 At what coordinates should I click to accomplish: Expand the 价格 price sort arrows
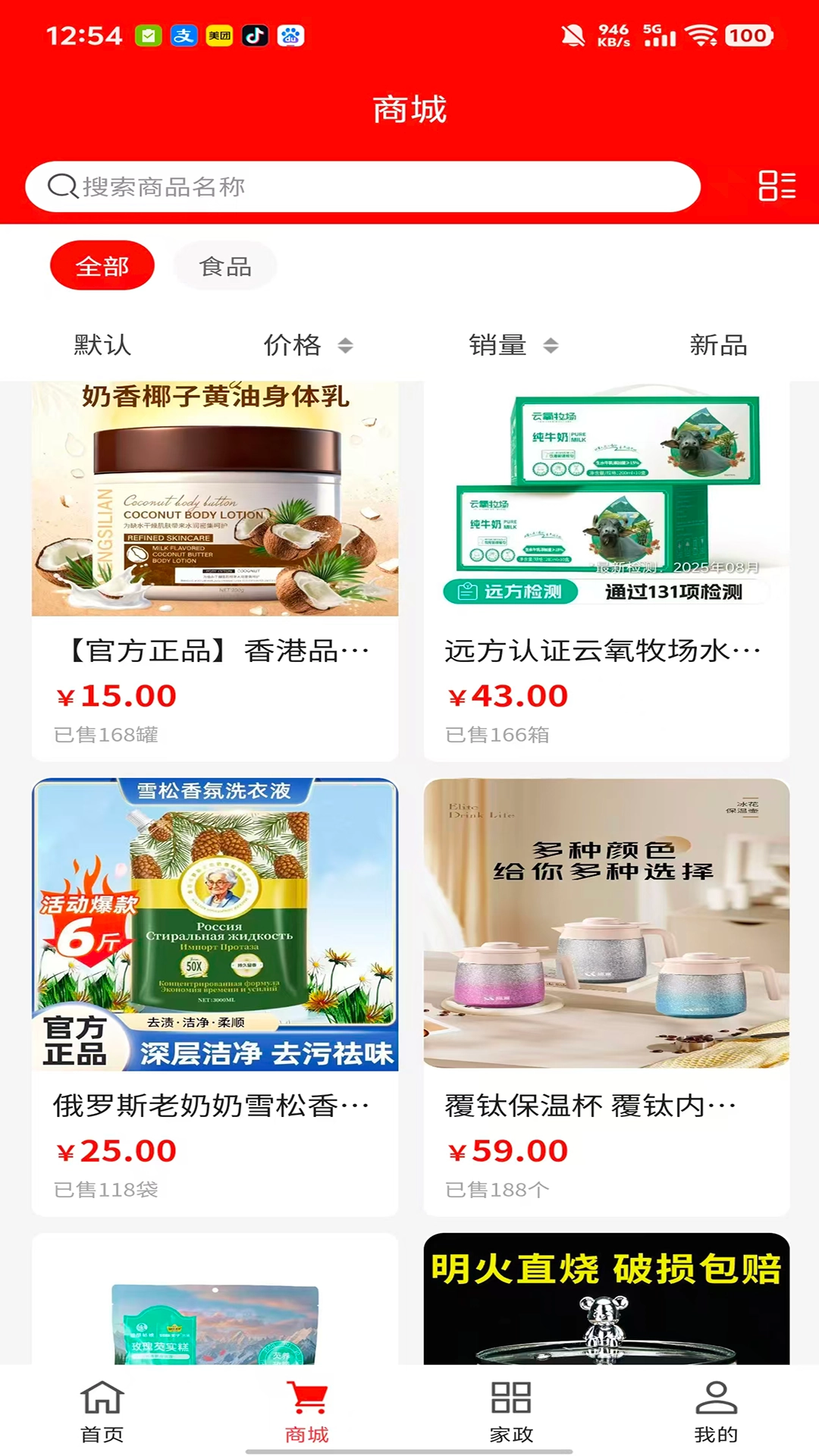point(346,346)
